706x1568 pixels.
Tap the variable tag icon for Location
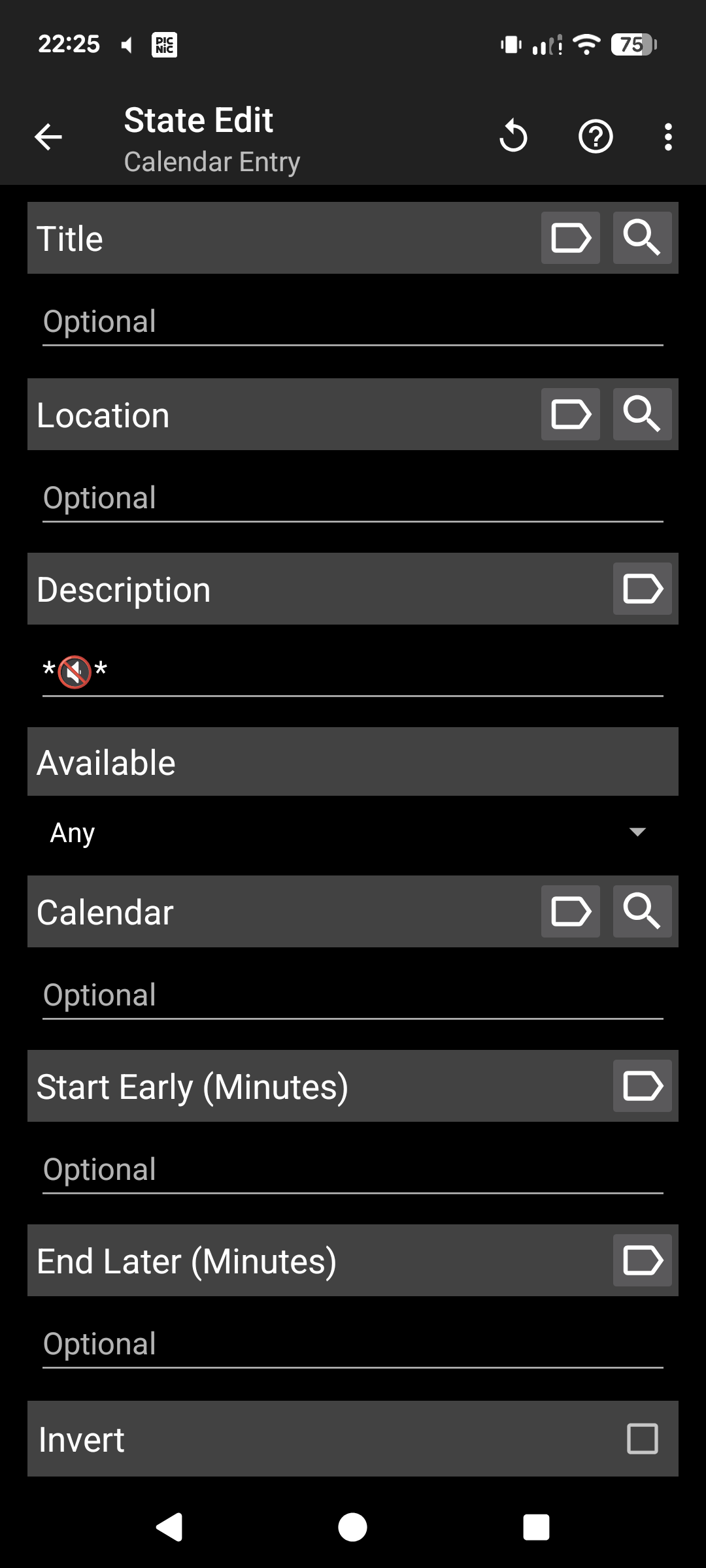coord(570,414)
